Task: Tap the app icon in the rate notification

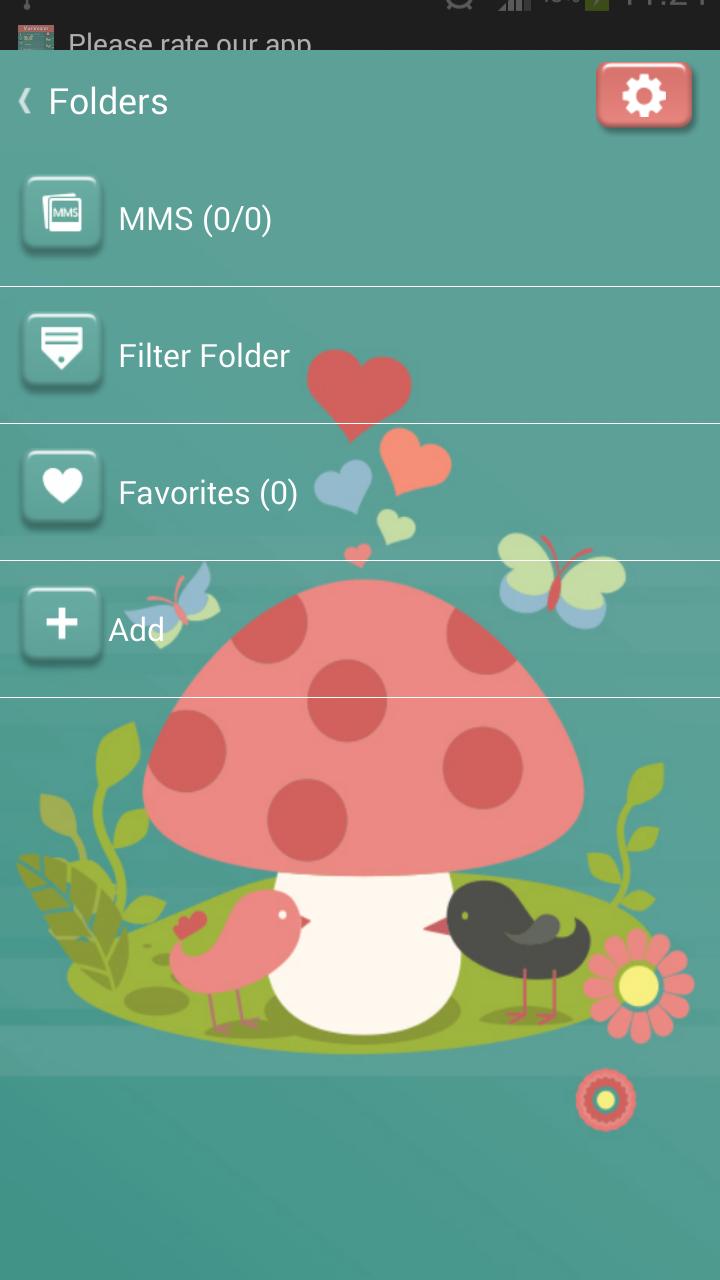Action: [36, 40]
